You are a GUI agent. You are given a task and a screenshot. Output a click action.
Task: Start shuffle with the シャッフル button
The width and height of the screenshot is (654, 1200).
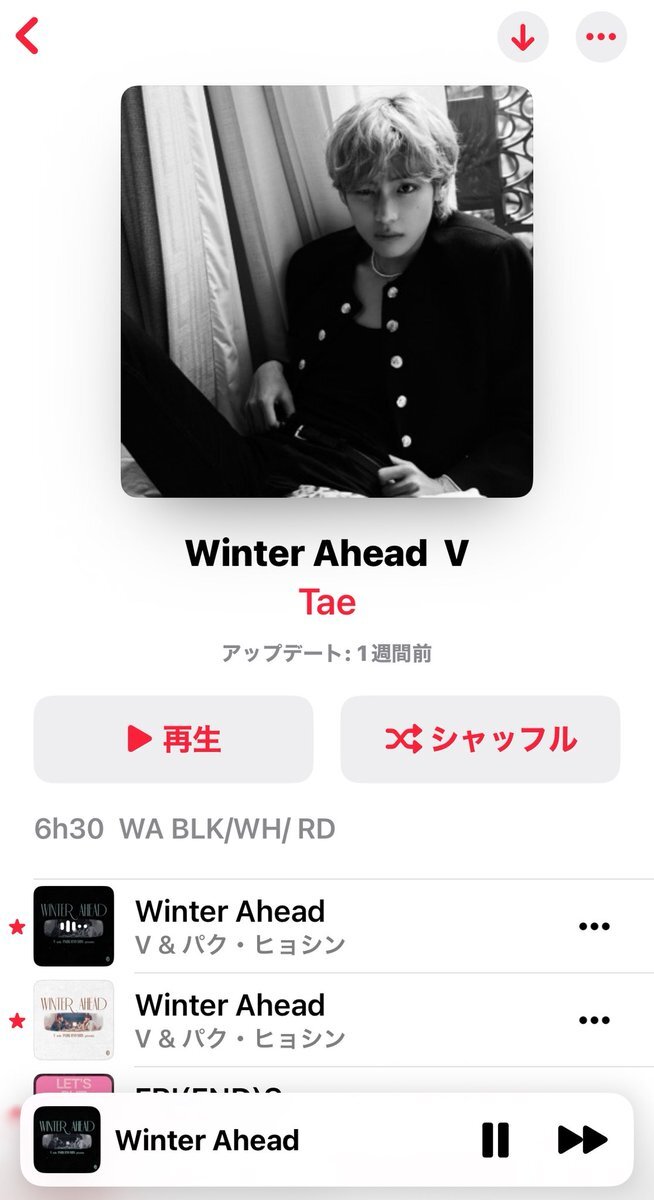[480, 739]
